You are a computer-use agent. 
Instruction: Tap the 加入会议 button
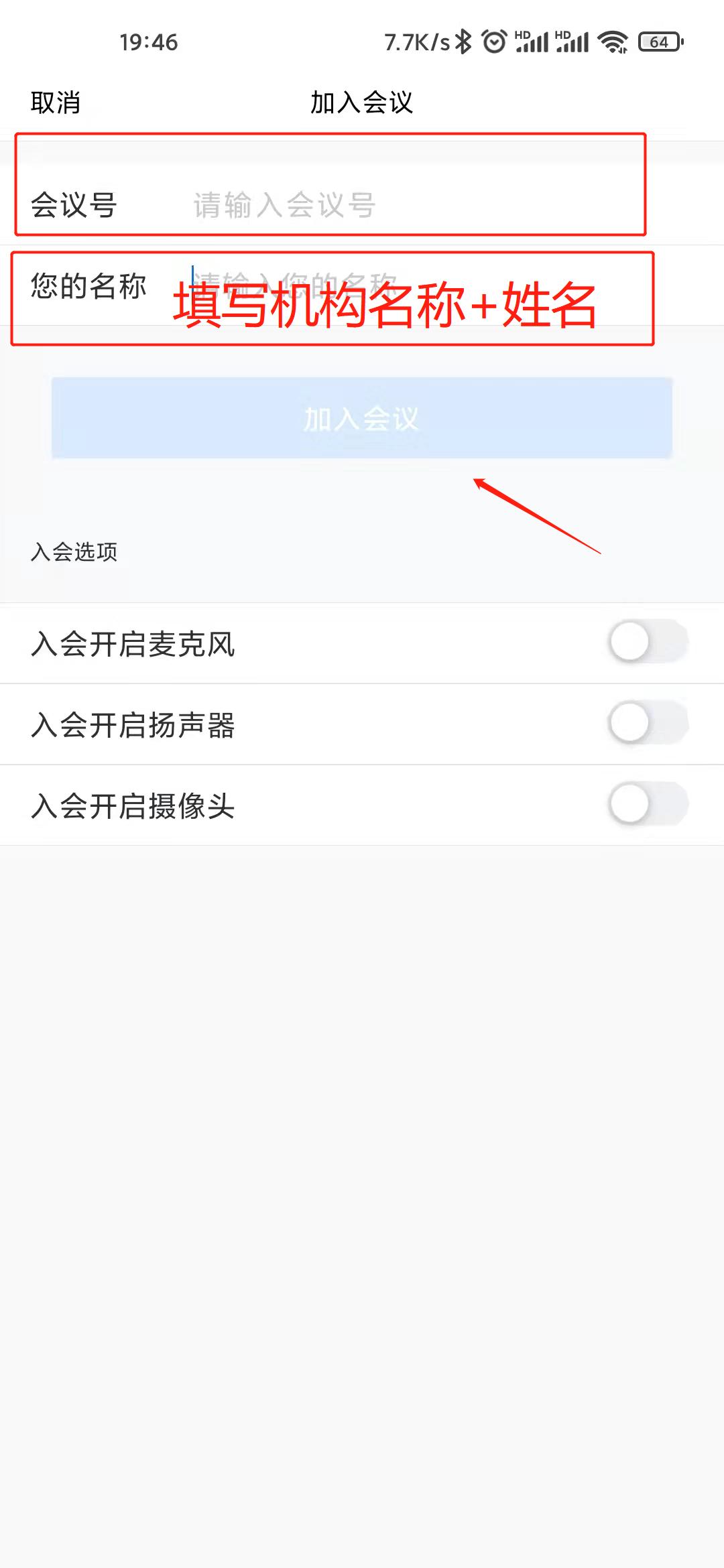362,419
